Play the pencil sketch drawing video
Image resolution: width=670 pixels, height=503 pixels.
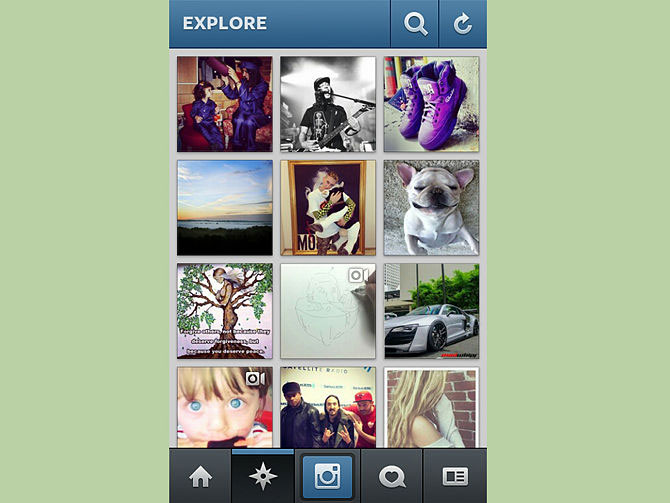pyautogui.click(x=328, y=311)
